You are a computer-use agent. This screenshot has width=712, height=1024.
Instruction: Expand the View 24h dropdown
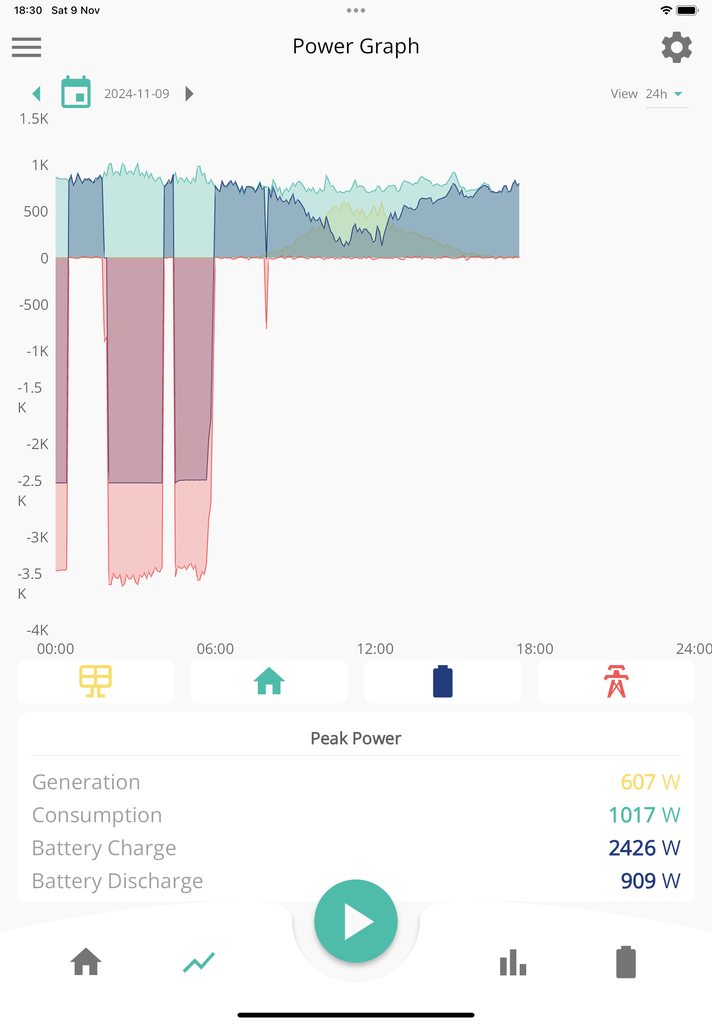(665, 94)
